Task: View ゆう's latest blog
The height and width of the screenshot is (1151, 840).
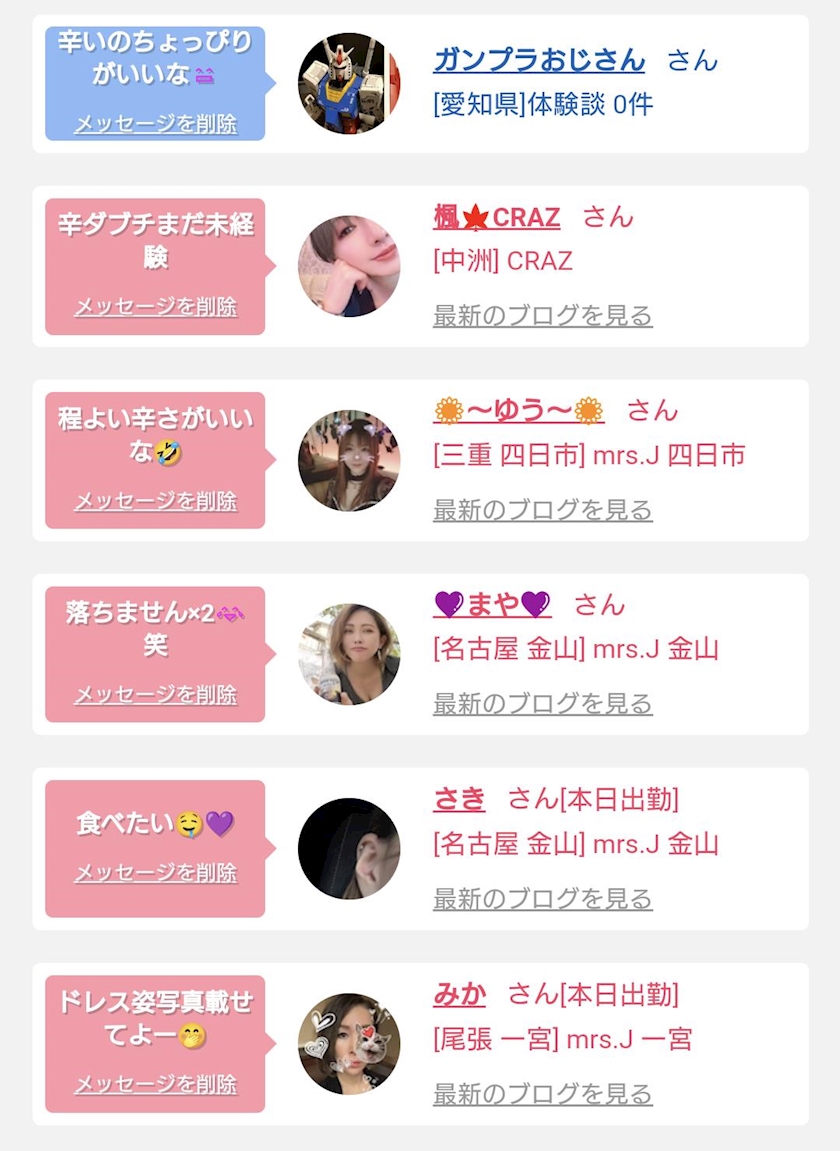Action: pos(542,510)
